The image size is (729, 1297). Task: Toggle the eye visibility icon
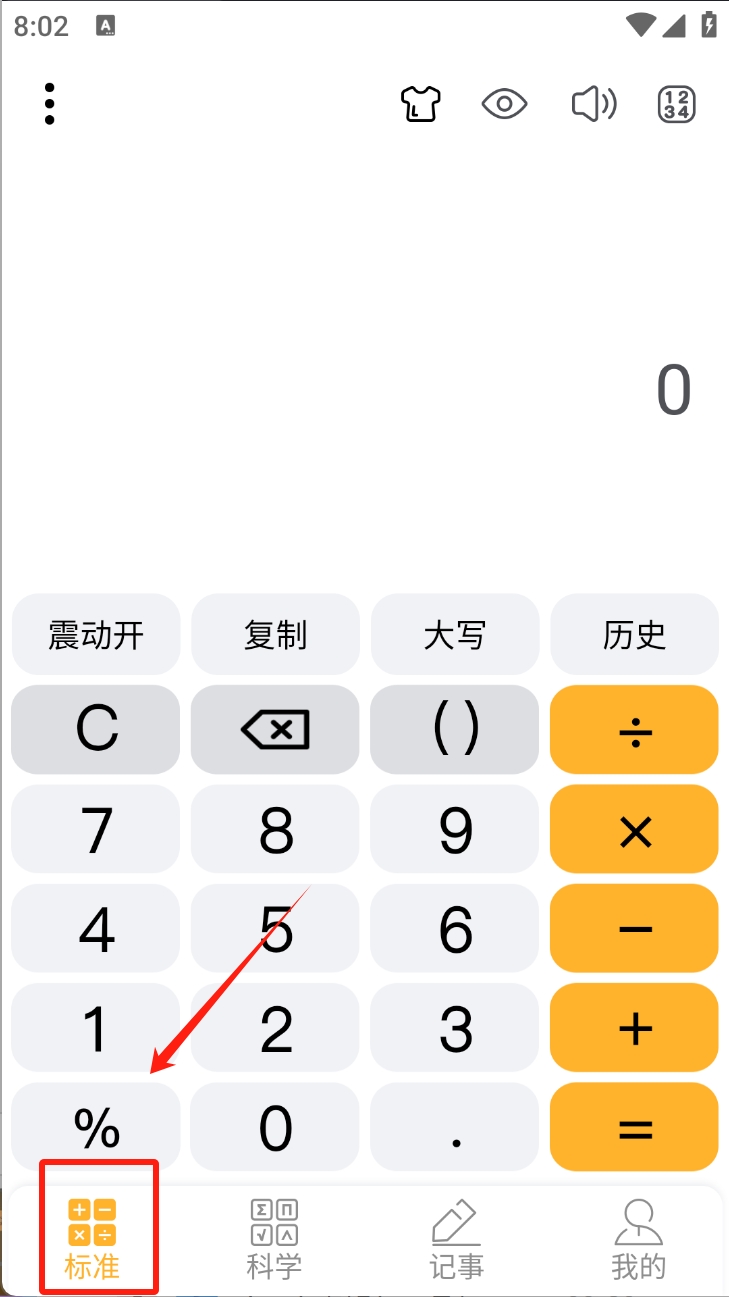(x=504, y=104)
